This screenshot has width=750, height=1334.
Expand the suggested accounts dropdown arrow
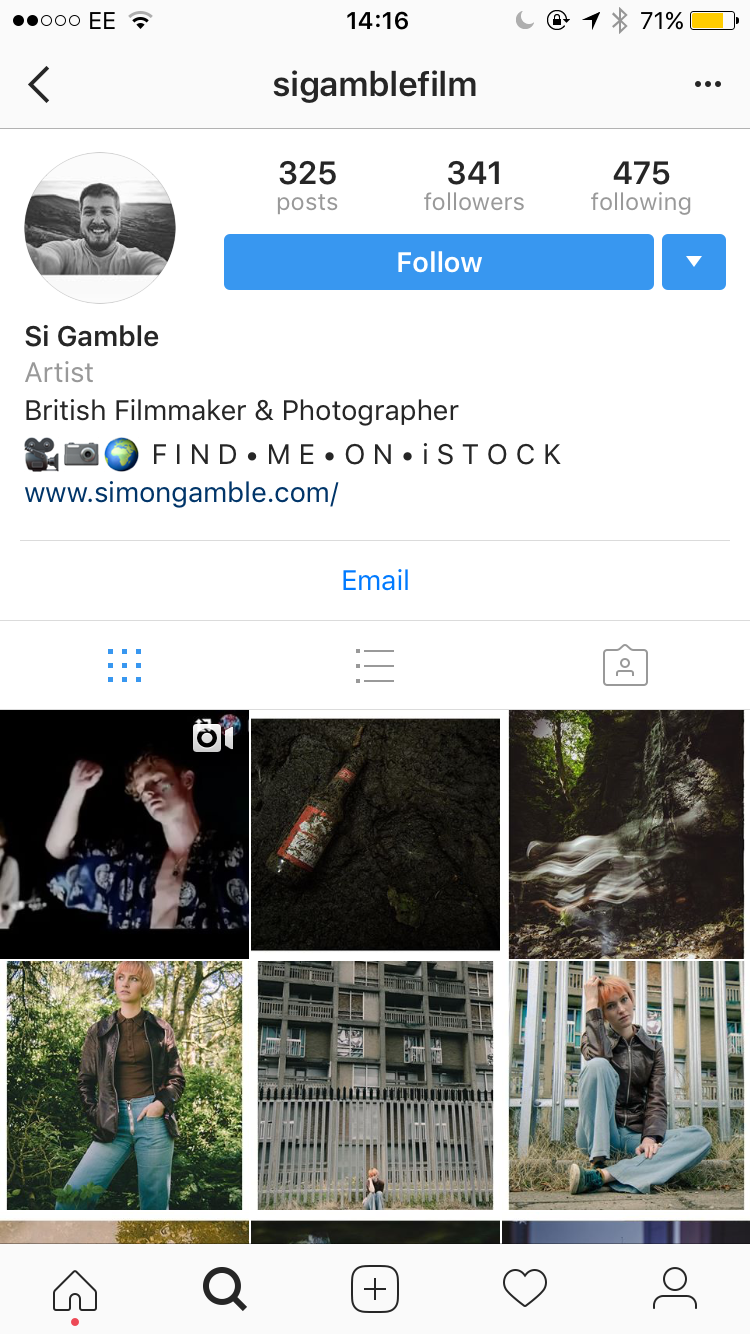click(x=694, y=262)
